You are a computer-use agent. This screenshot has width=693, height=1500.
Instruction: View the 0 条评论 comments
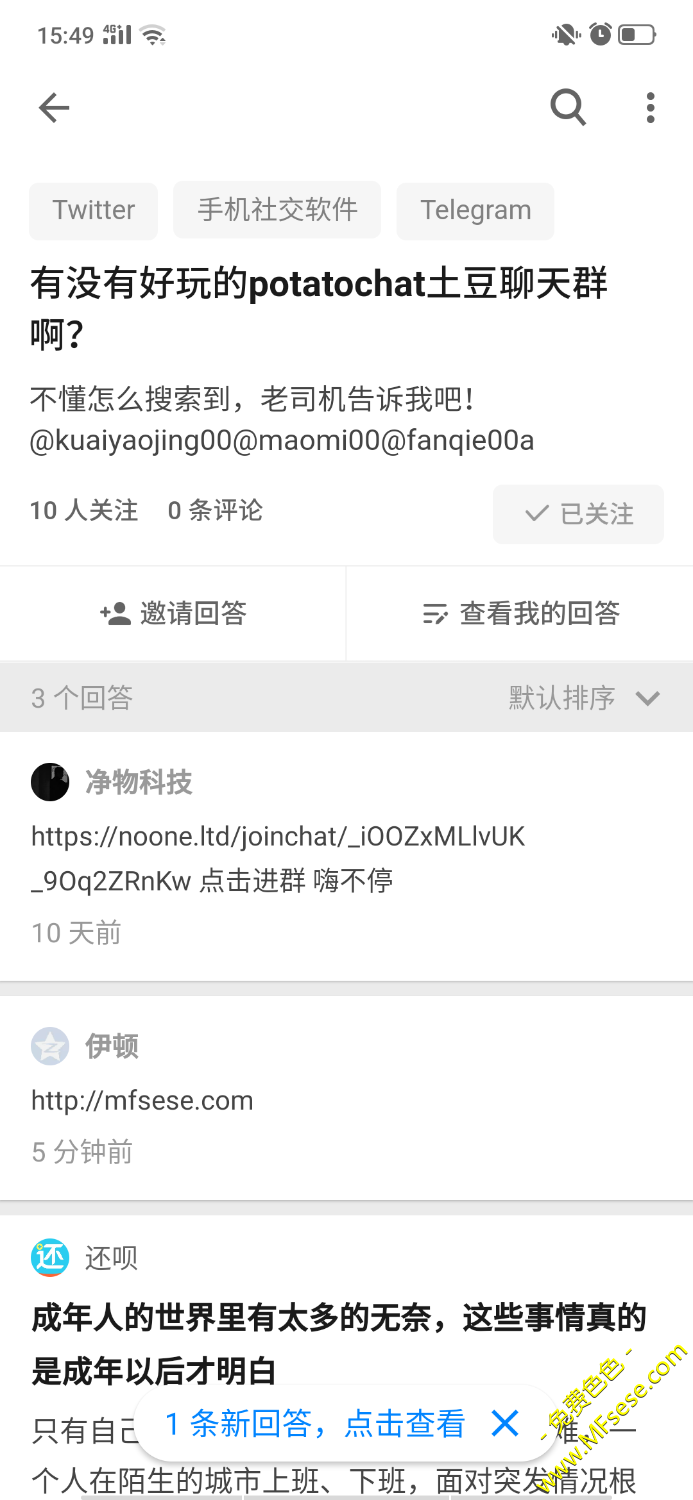(215, 510)
